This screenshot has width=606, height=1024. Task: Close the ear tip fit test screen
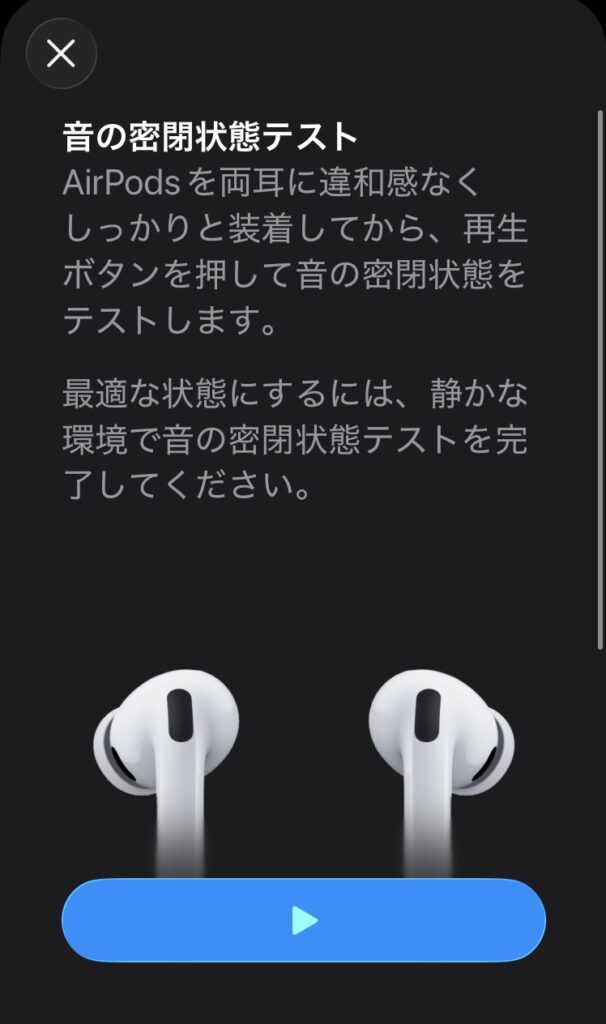[61, 54]
